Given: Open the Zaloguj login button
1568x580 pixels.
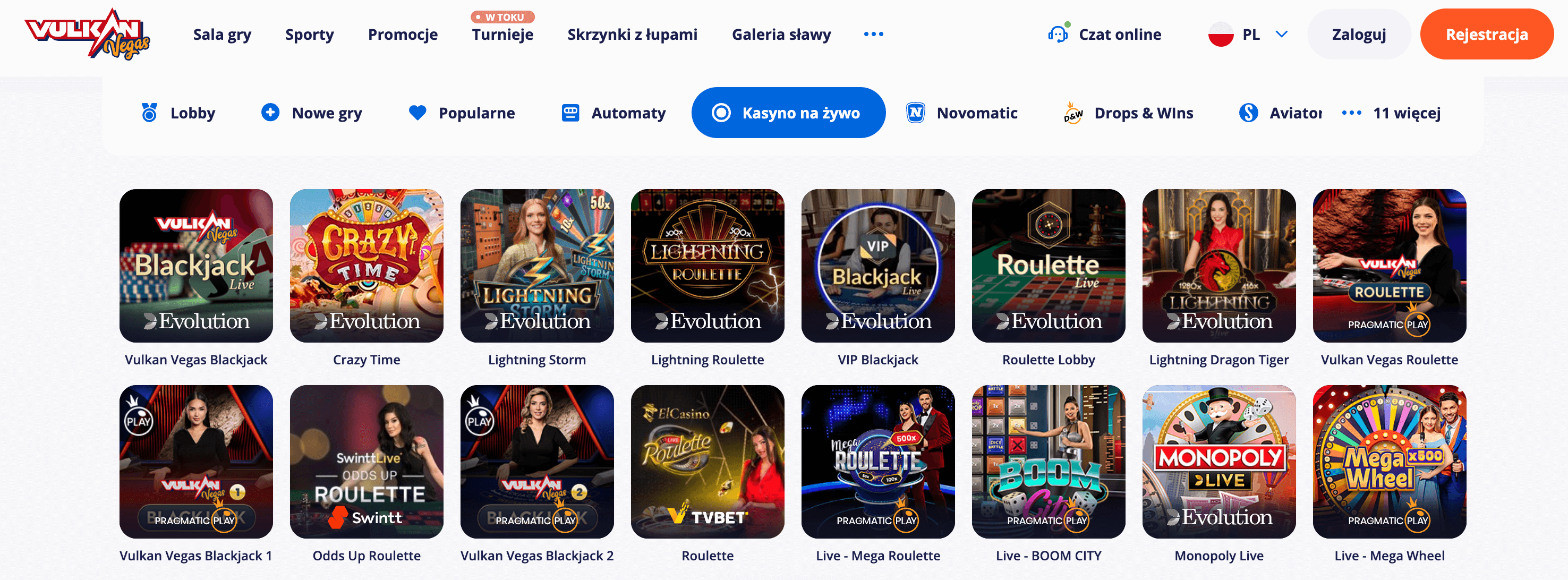Looking at the screenshot, I should pos(1358,34).
